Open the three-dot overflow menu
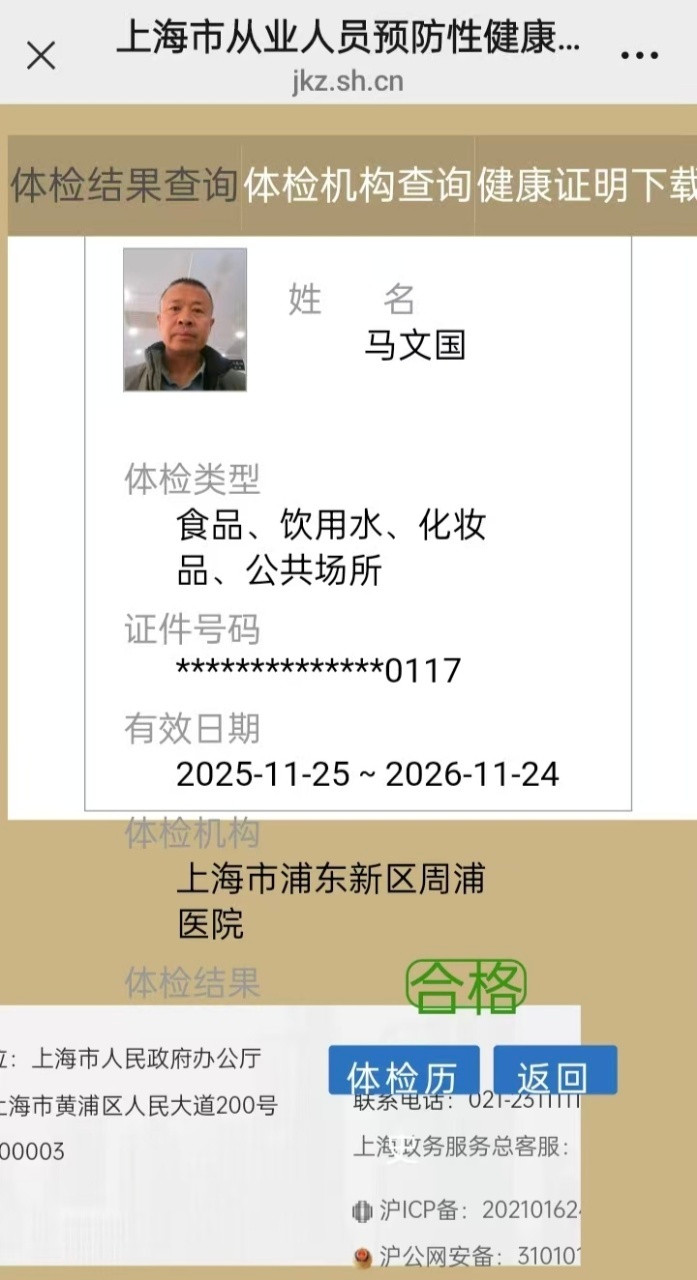Viewport: 697px width, 1280px height. click(640, 55)
